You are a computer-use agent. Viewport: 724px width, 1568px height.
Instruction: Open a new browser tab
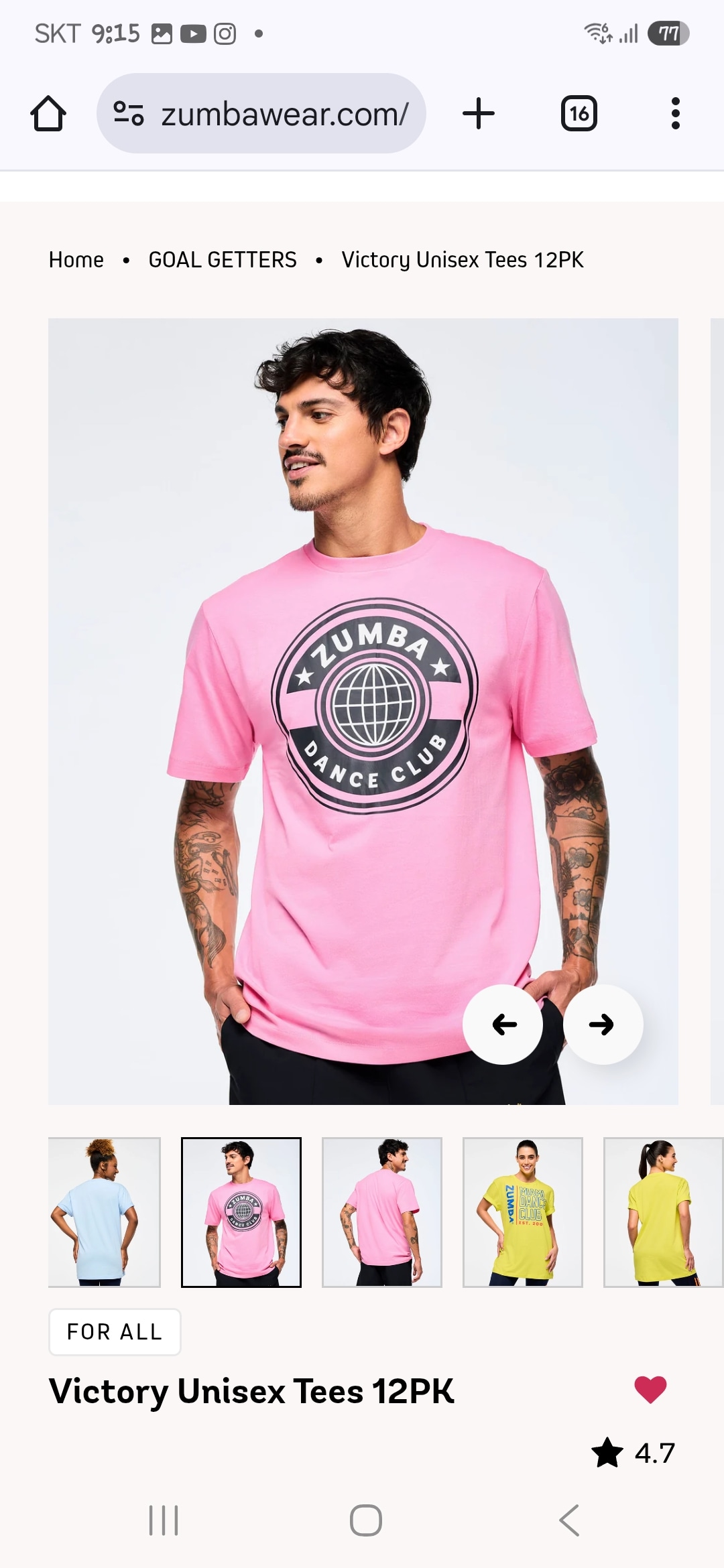(479, 113)
